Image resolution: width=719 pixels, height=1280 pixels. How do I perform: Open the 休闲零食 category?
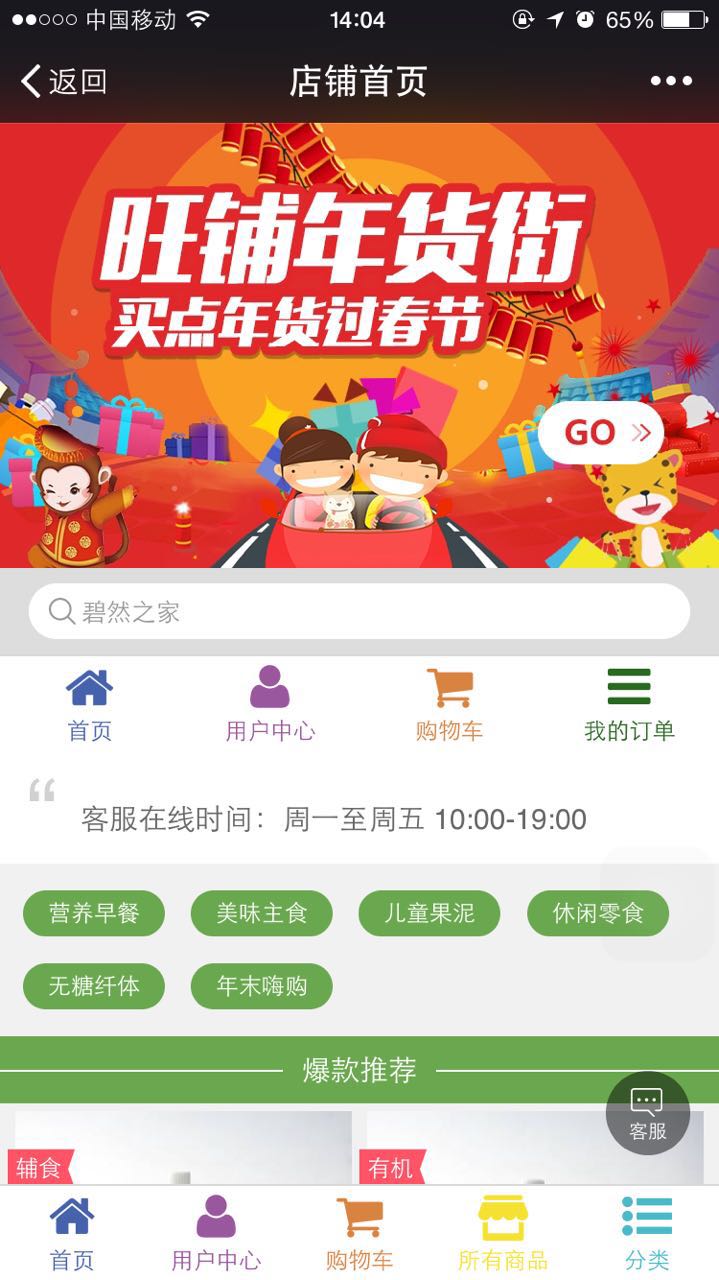pyautogui.click(x=597, y=913)
